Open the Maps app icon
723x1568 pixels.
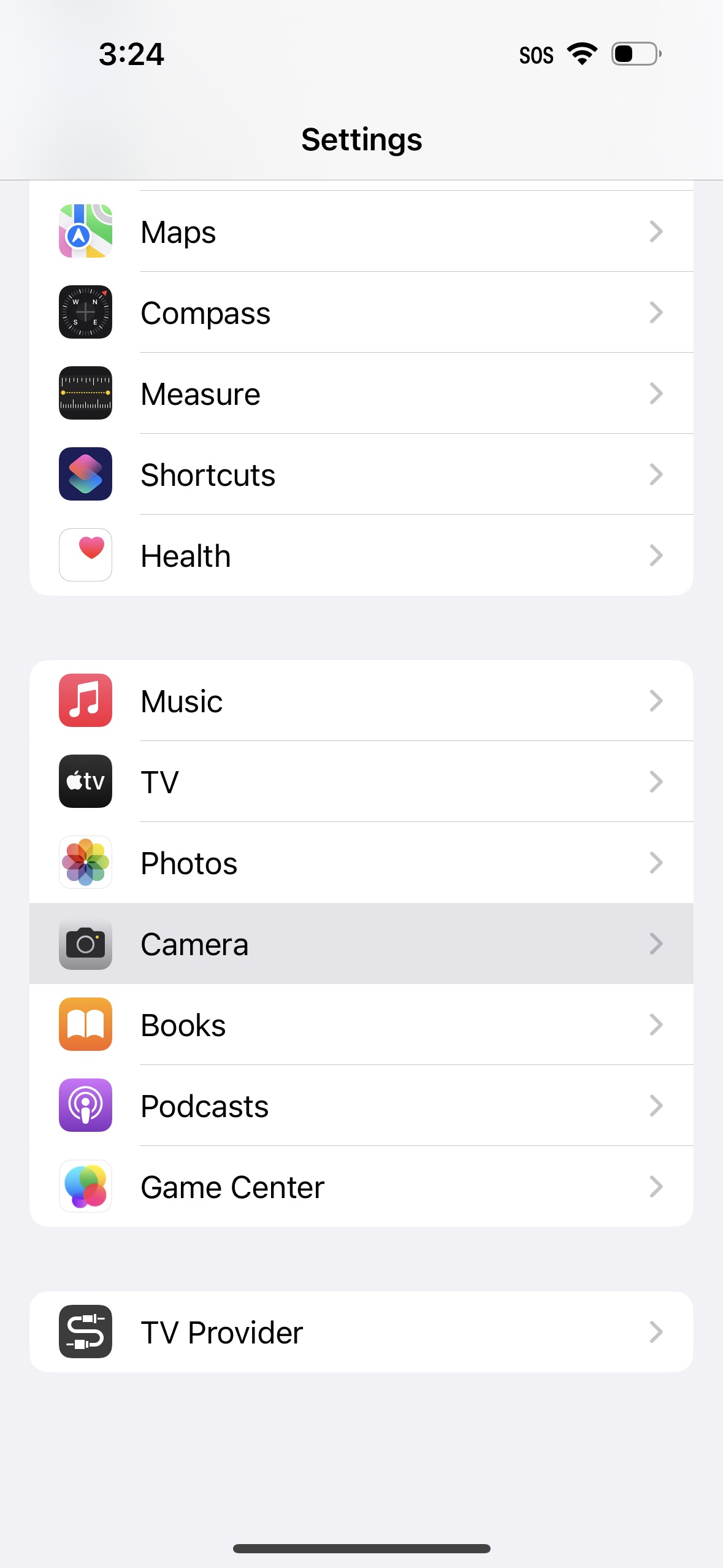(x=85, y=231)
